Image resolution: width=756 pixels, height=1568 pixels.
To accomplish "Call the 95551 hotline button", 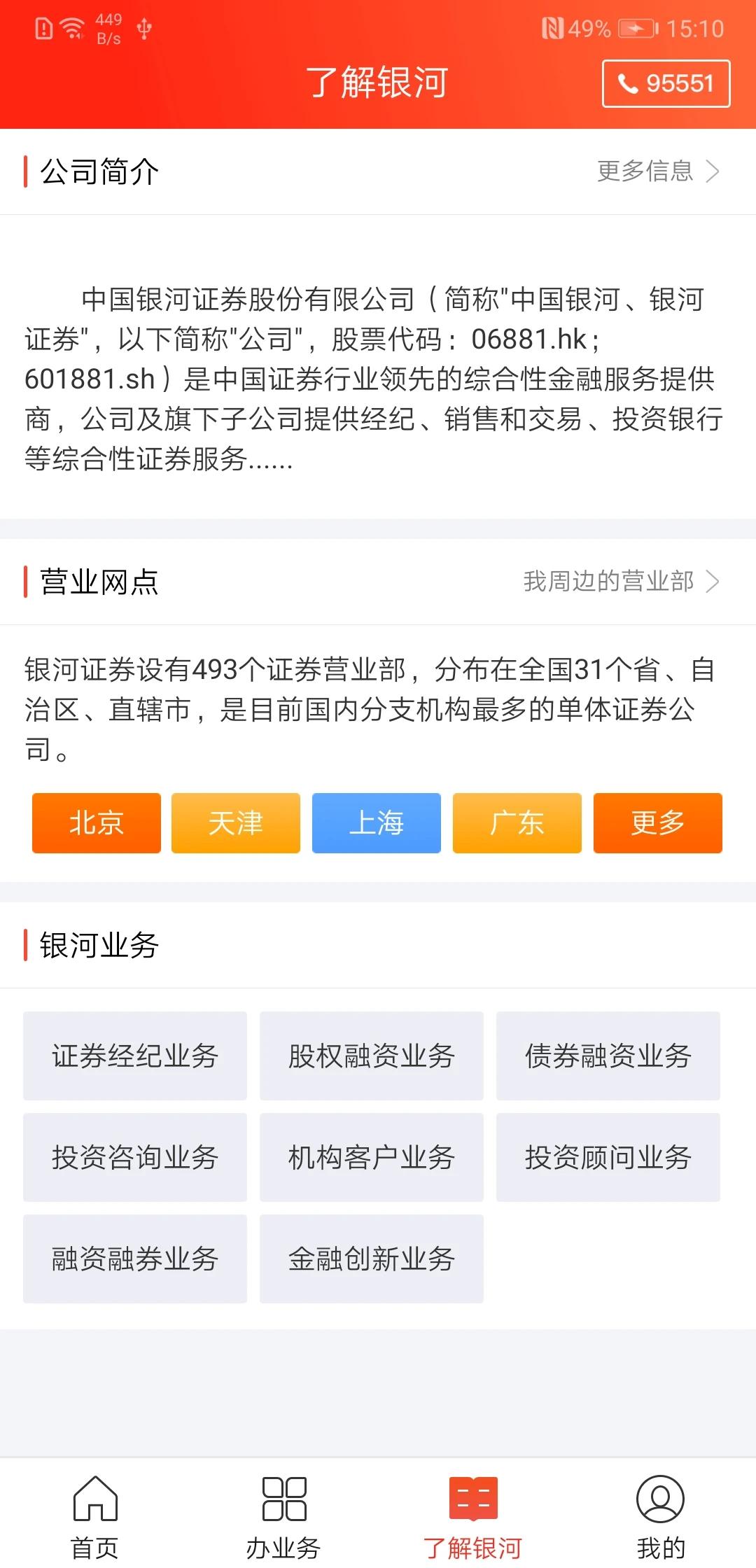I will coord(666,84).
